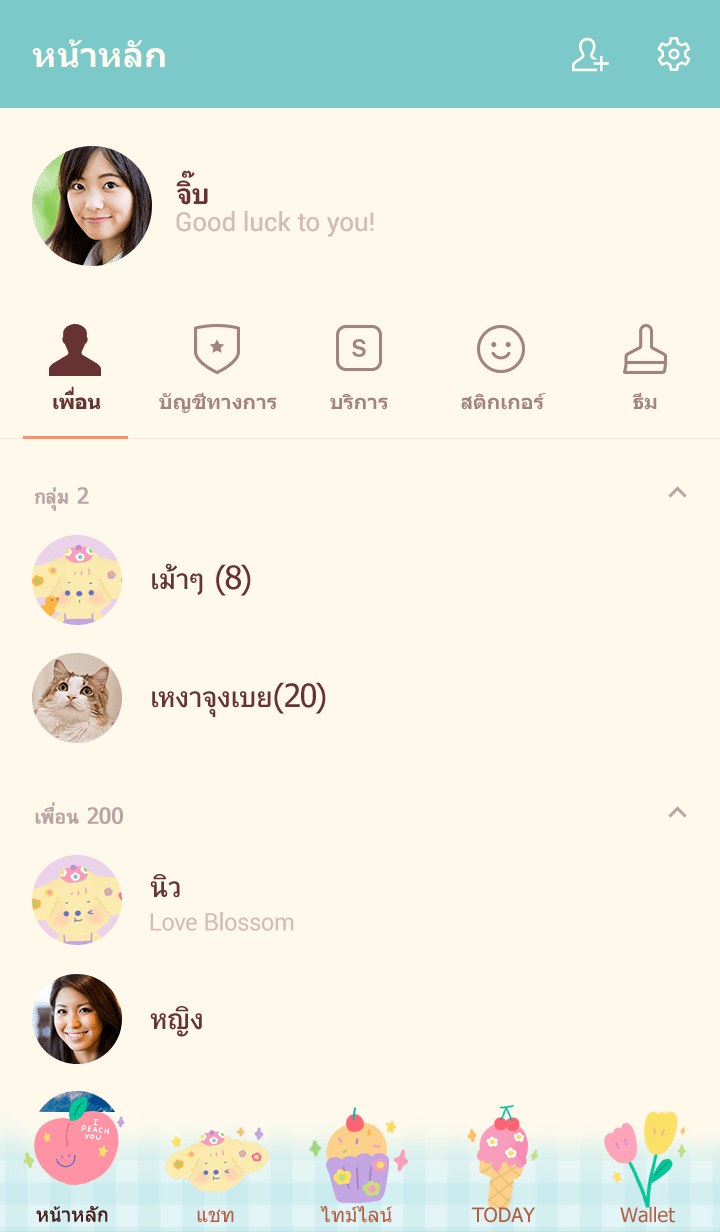Switch to the เพื่อน tab

click(76, 370)
